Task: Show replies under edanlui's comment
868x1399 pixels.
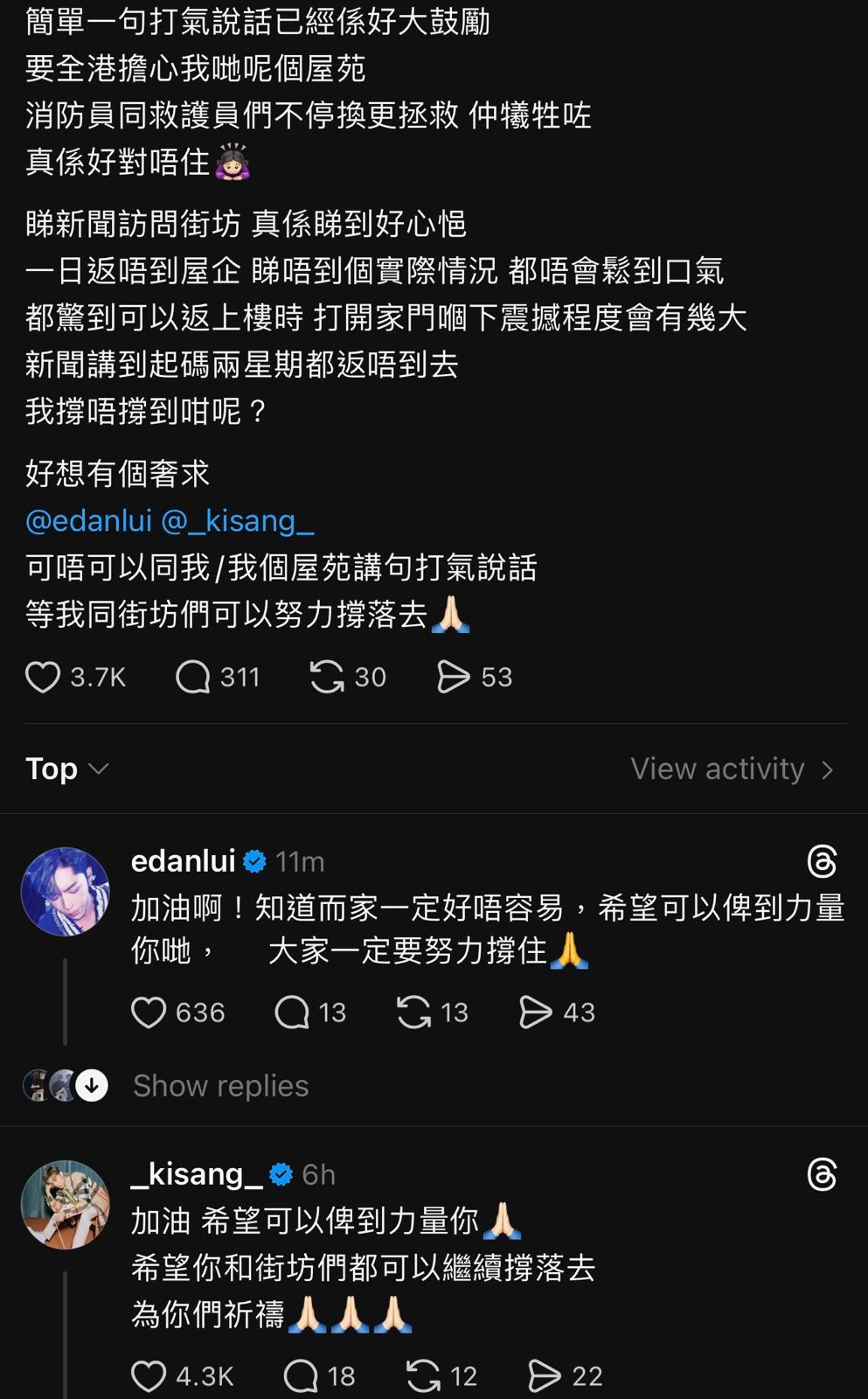Action: [x=220, y=1086]
